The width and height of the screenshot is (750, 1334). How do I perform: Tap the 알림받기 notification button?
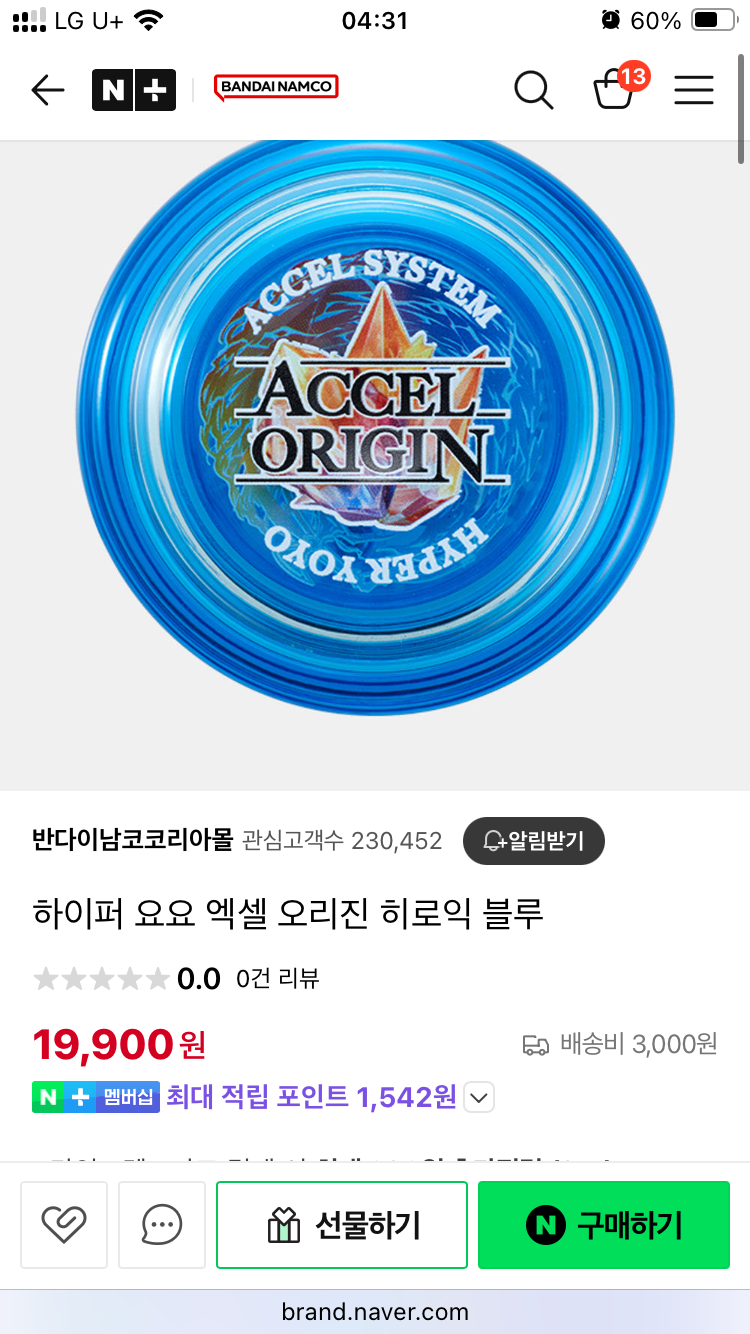coord(534,841)
